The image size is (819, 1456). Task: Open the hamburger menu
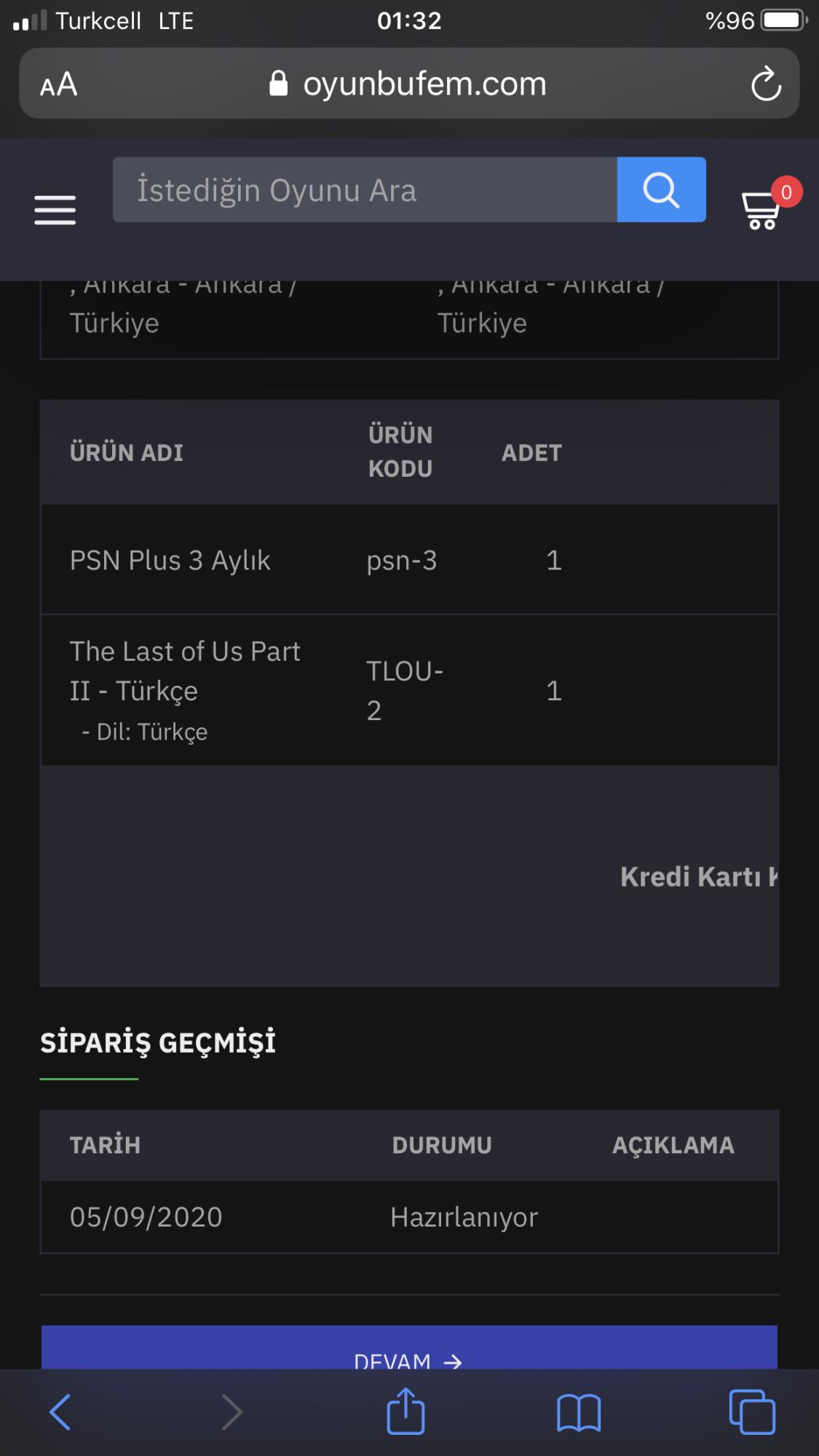tap(55, 210)
